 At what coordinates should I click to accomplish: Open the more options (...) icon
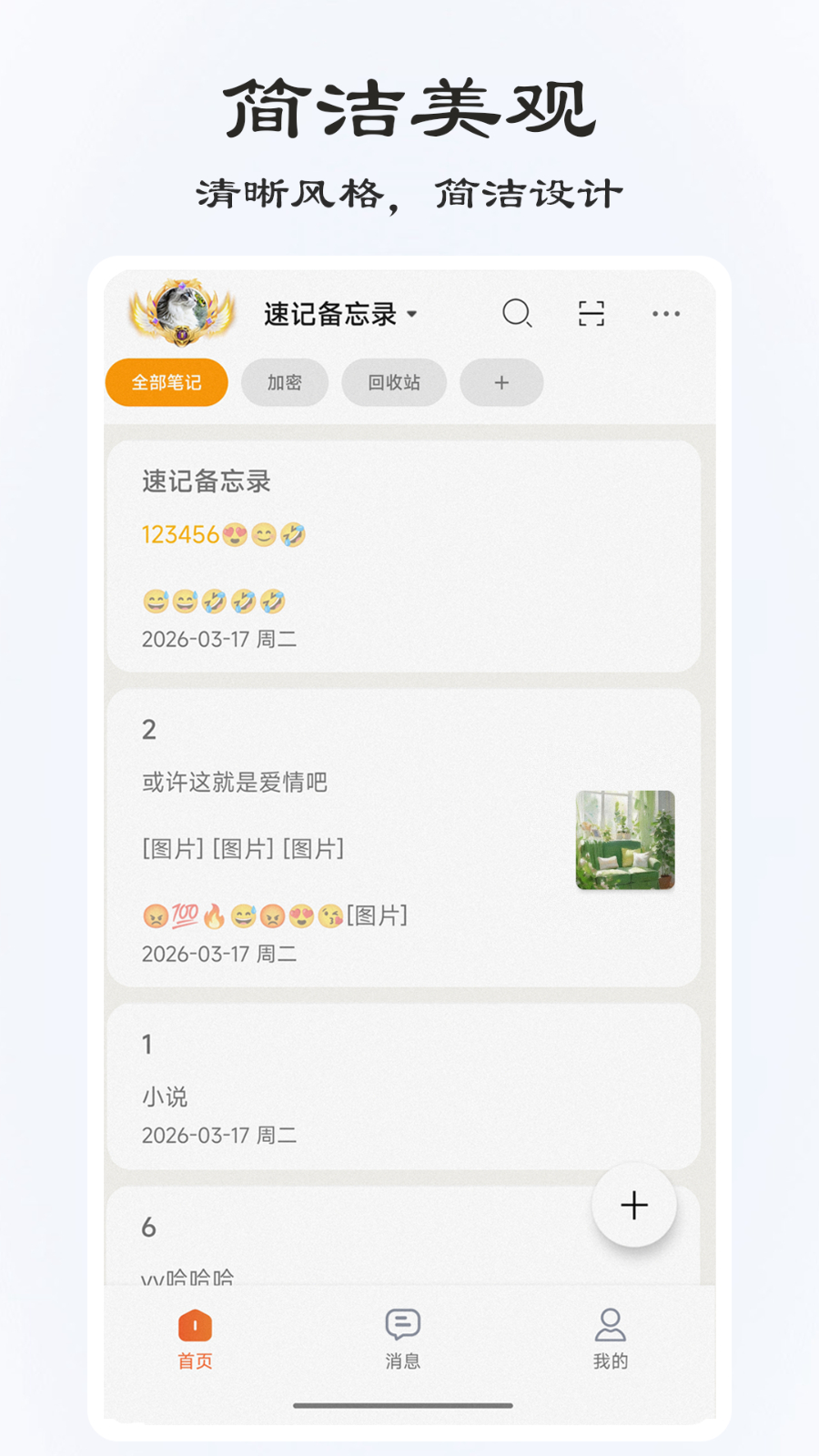[666, 312]
